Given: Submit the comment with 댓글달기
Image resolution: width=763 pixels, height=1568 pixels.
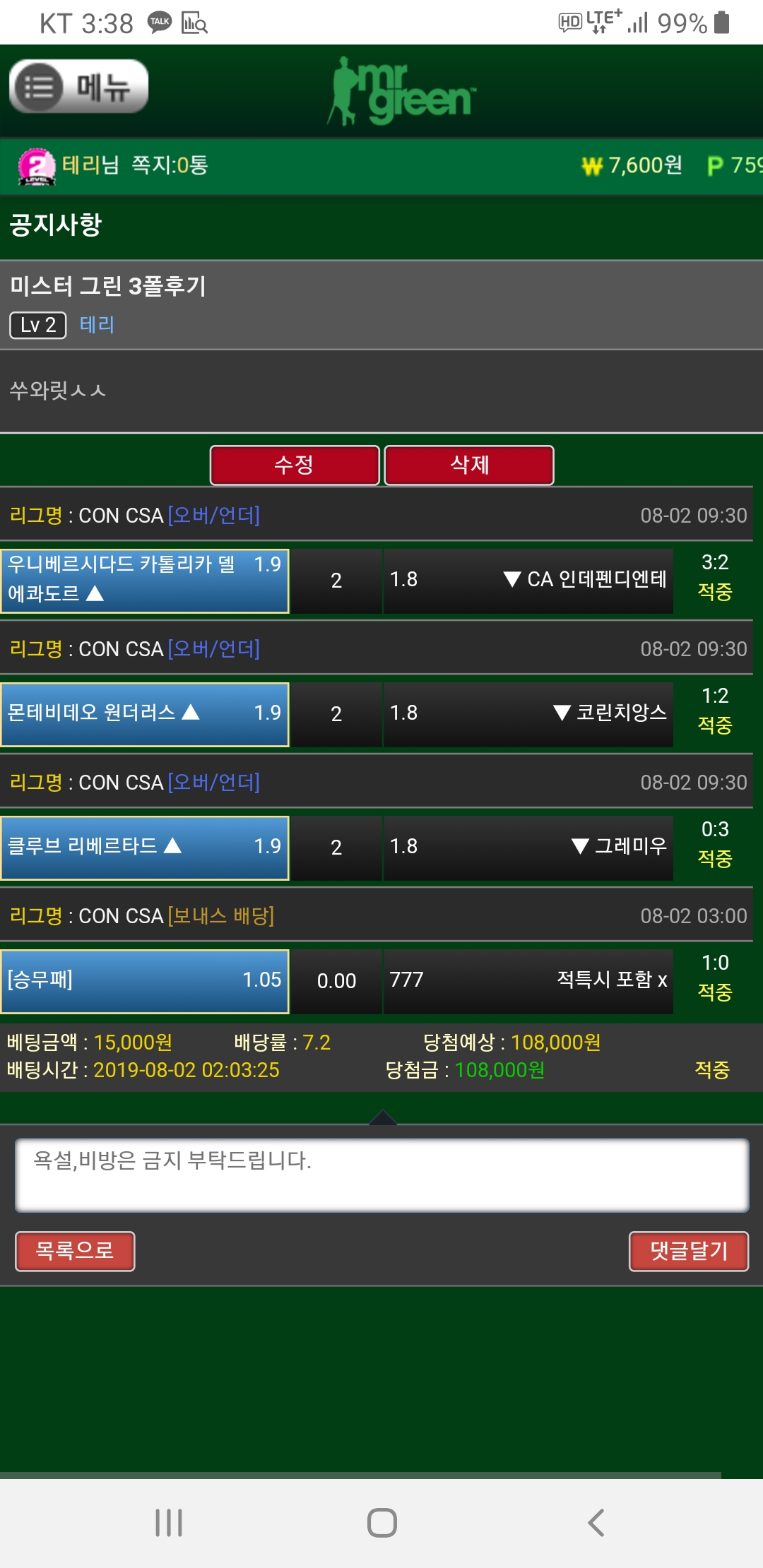Looking at the screenshot, I should click(x=688, y=1251).
